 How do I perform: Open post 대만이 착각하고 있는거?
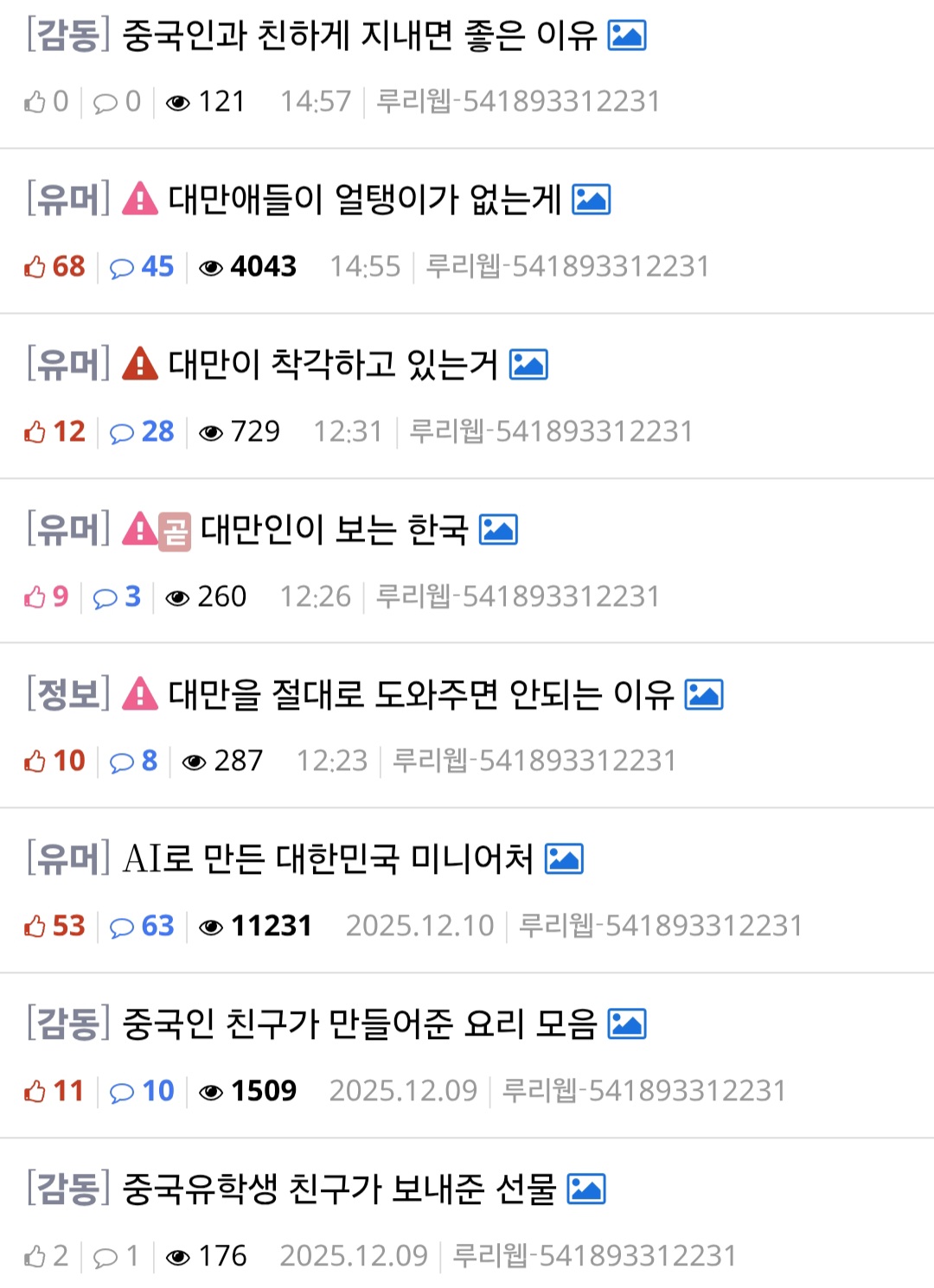click(x=333, y=365)
